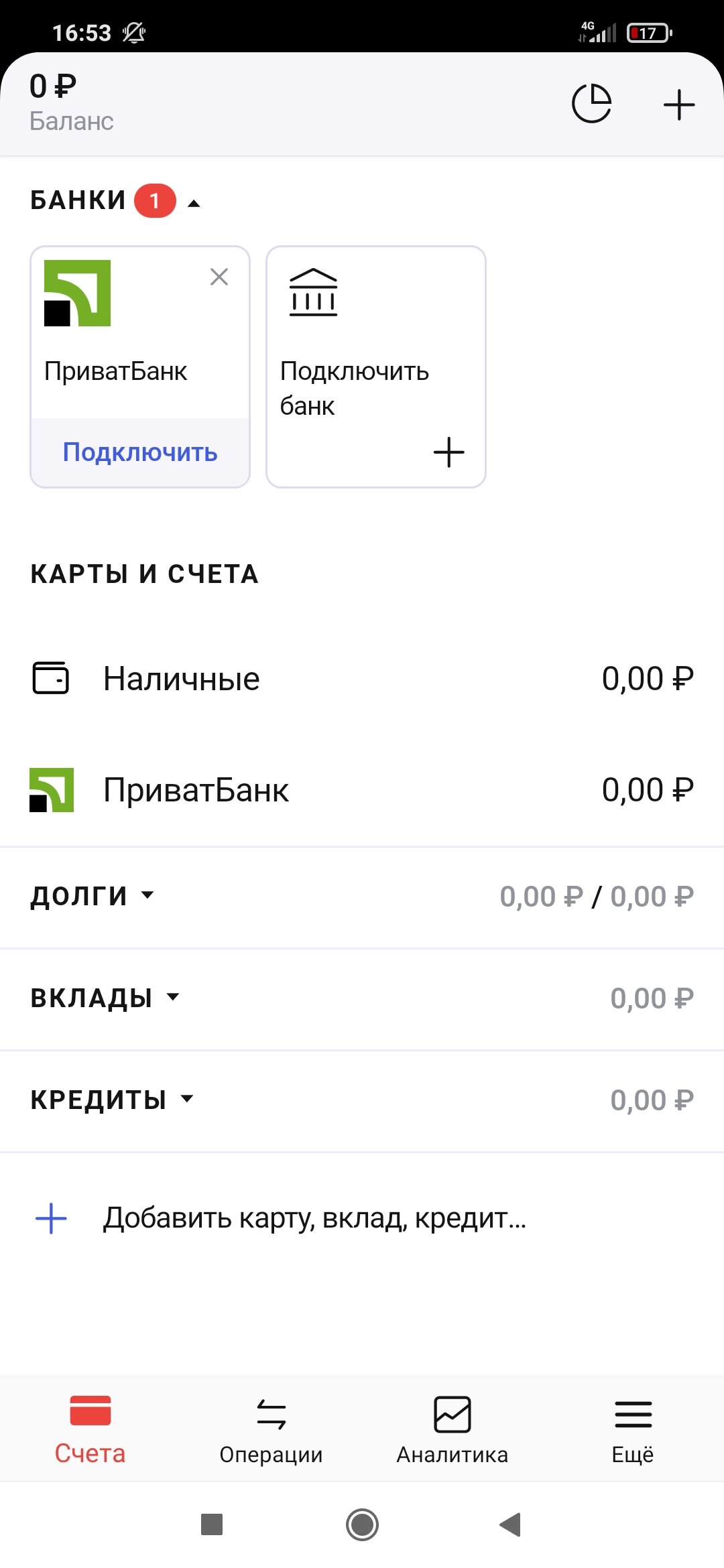Tap the plus icon in the header
Image resolution: width=724 pixels, height=1568 pixels.
678,105
